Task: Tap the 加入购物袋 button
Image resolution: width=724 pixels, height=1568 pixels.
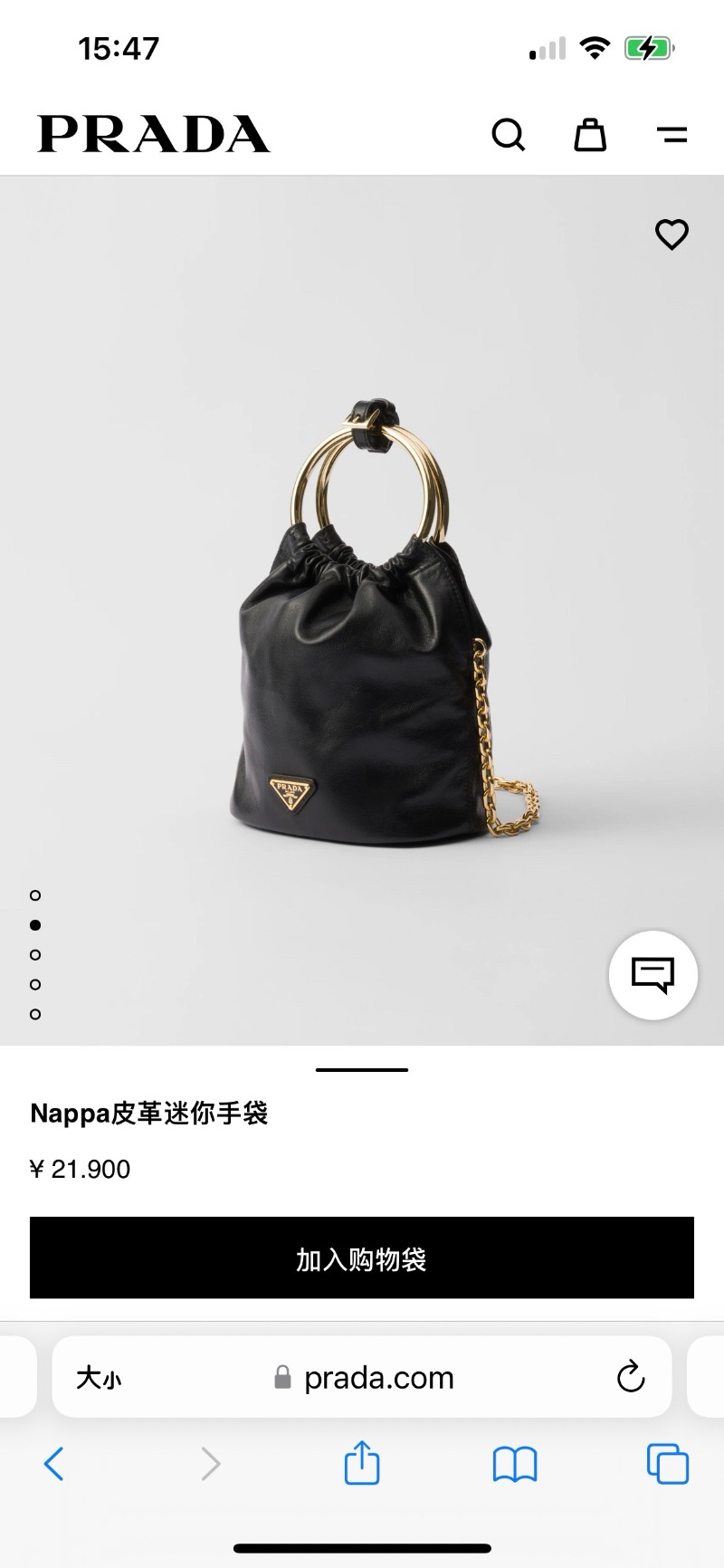Action: 362,1257
